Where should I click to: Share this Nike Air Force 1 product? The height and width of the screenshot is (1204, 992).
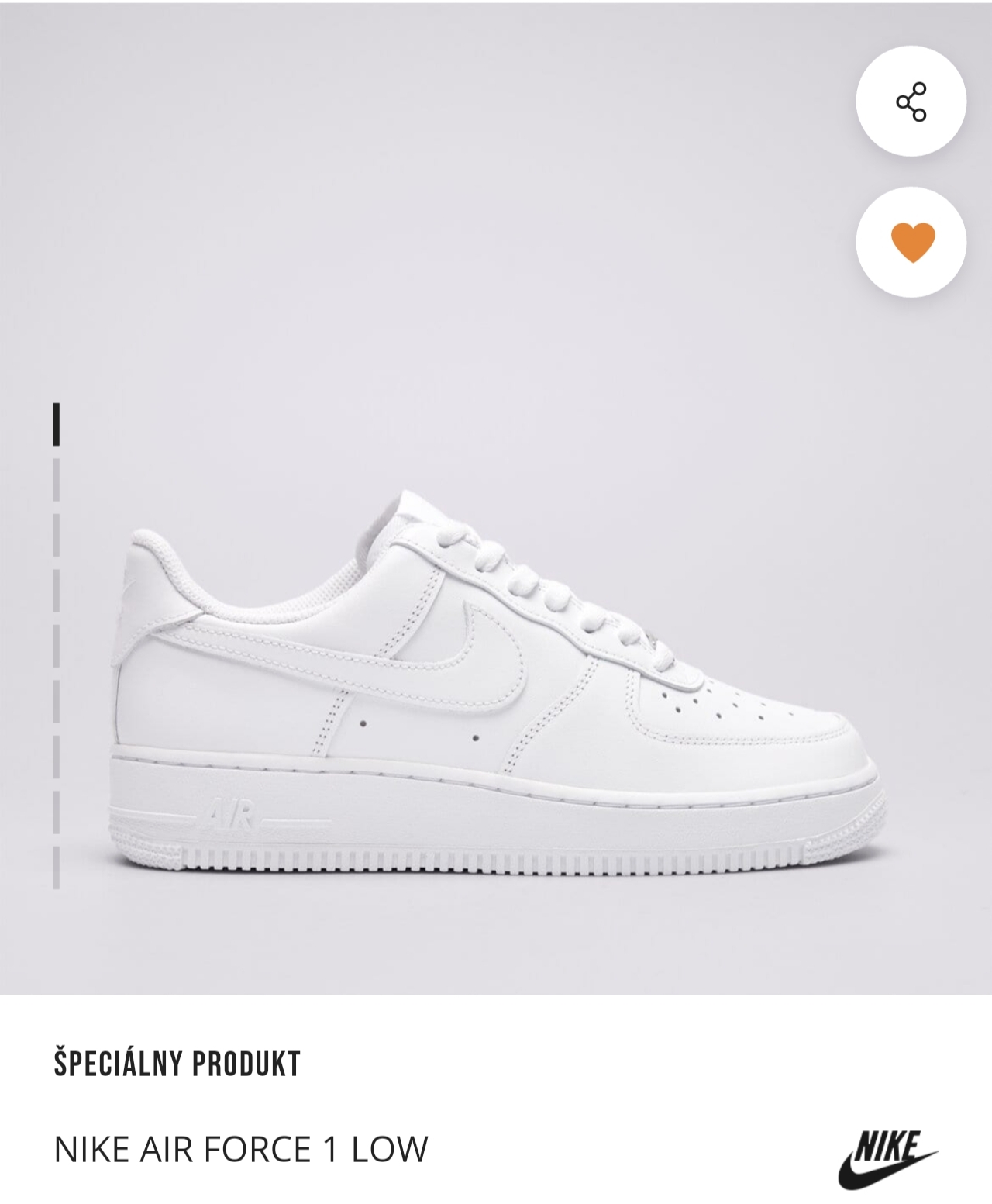coord(911,102)
